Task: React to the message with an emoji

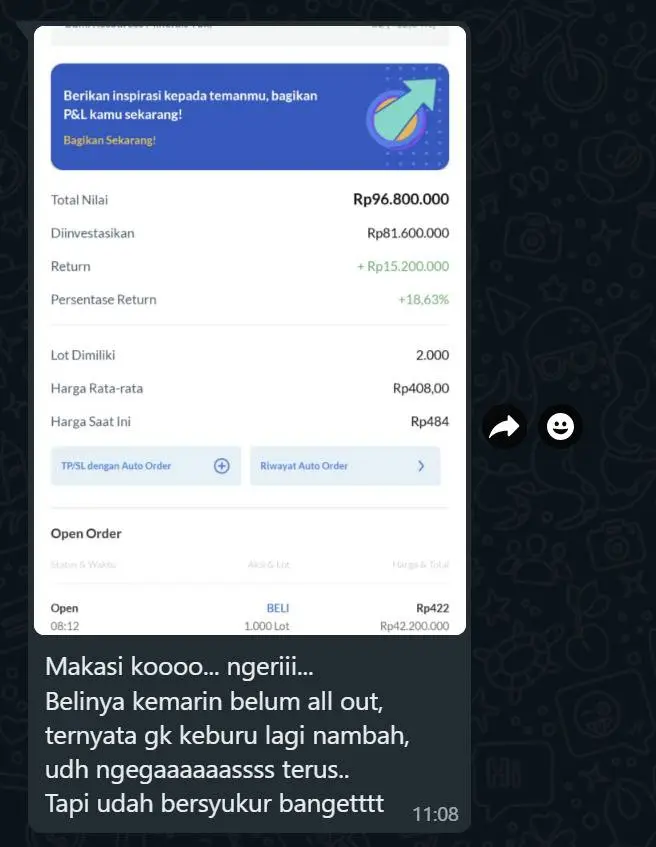Action: click(561, 428)
